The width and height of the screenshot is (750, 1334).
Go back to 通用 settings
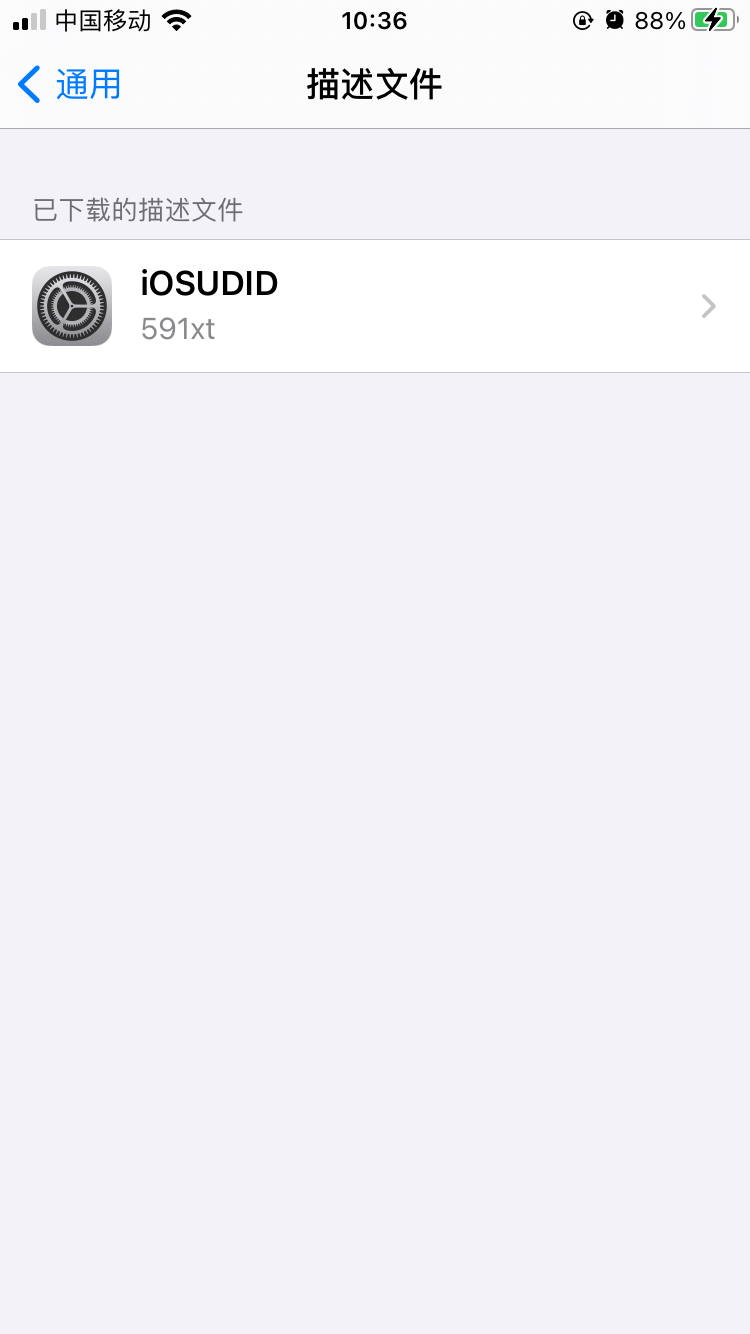70,84
